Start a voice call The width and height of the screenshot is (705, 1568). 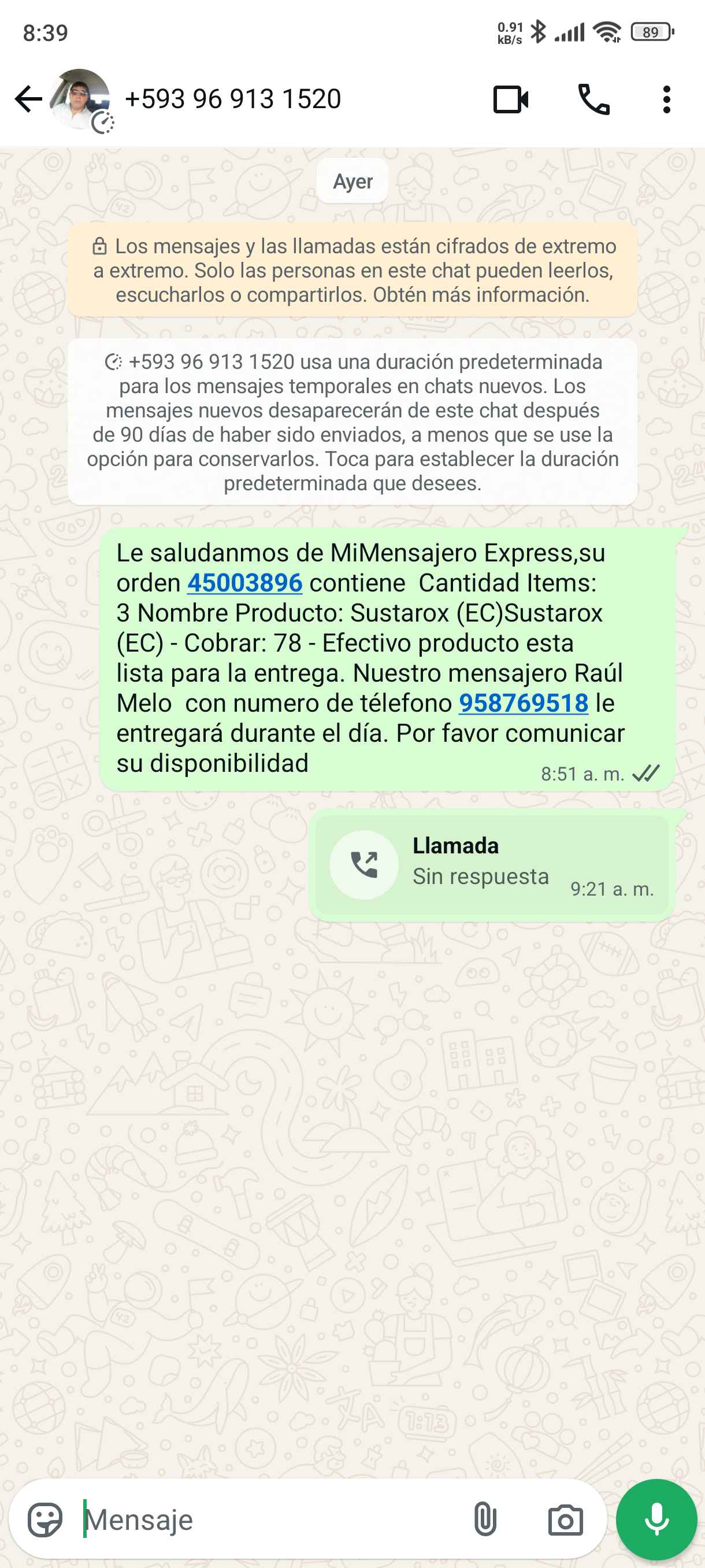pos(593,99)
